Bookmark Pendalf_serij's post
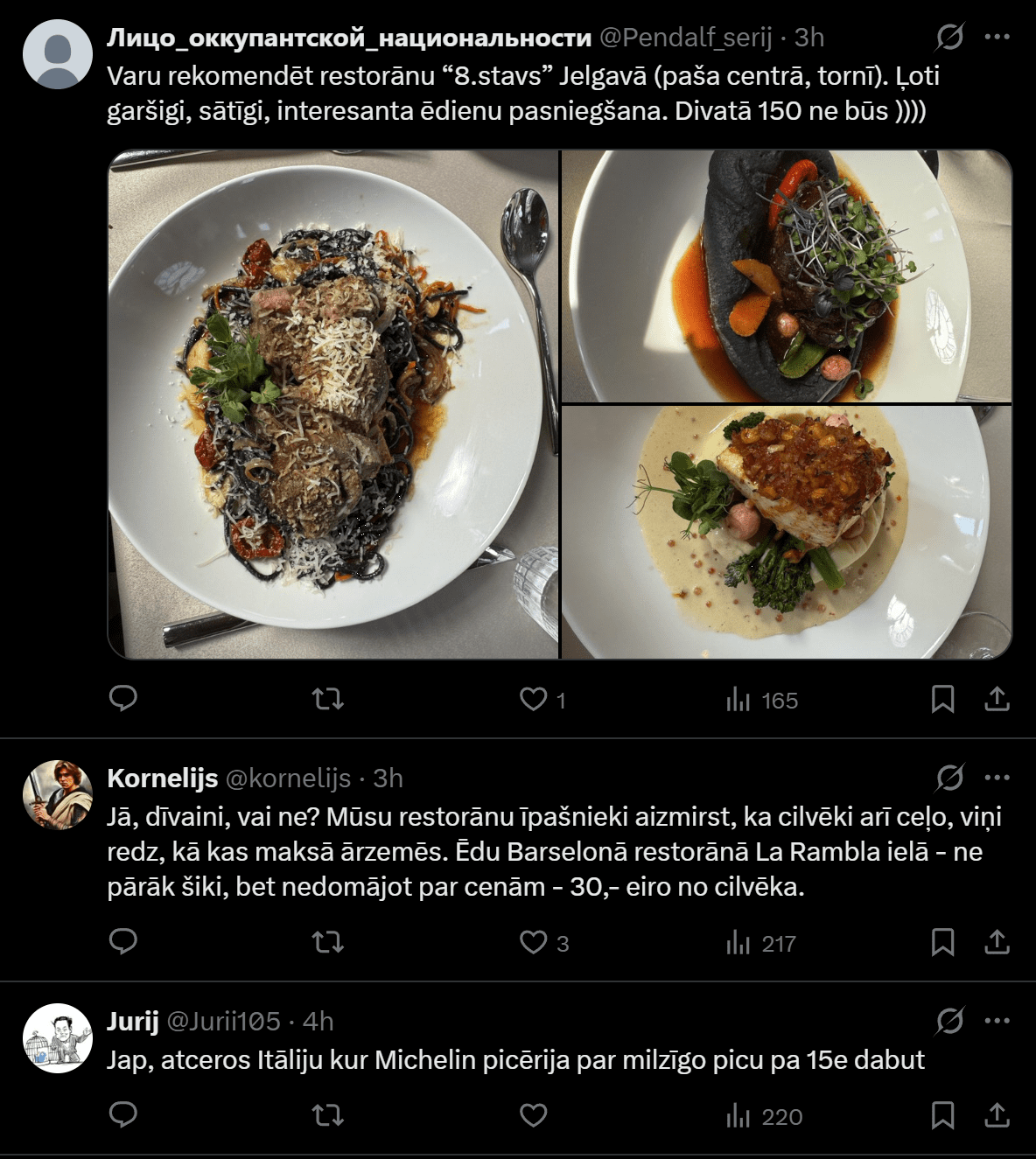This screenshot has width=1036, height=1159. pyautogui.click(x=942, y=700)
